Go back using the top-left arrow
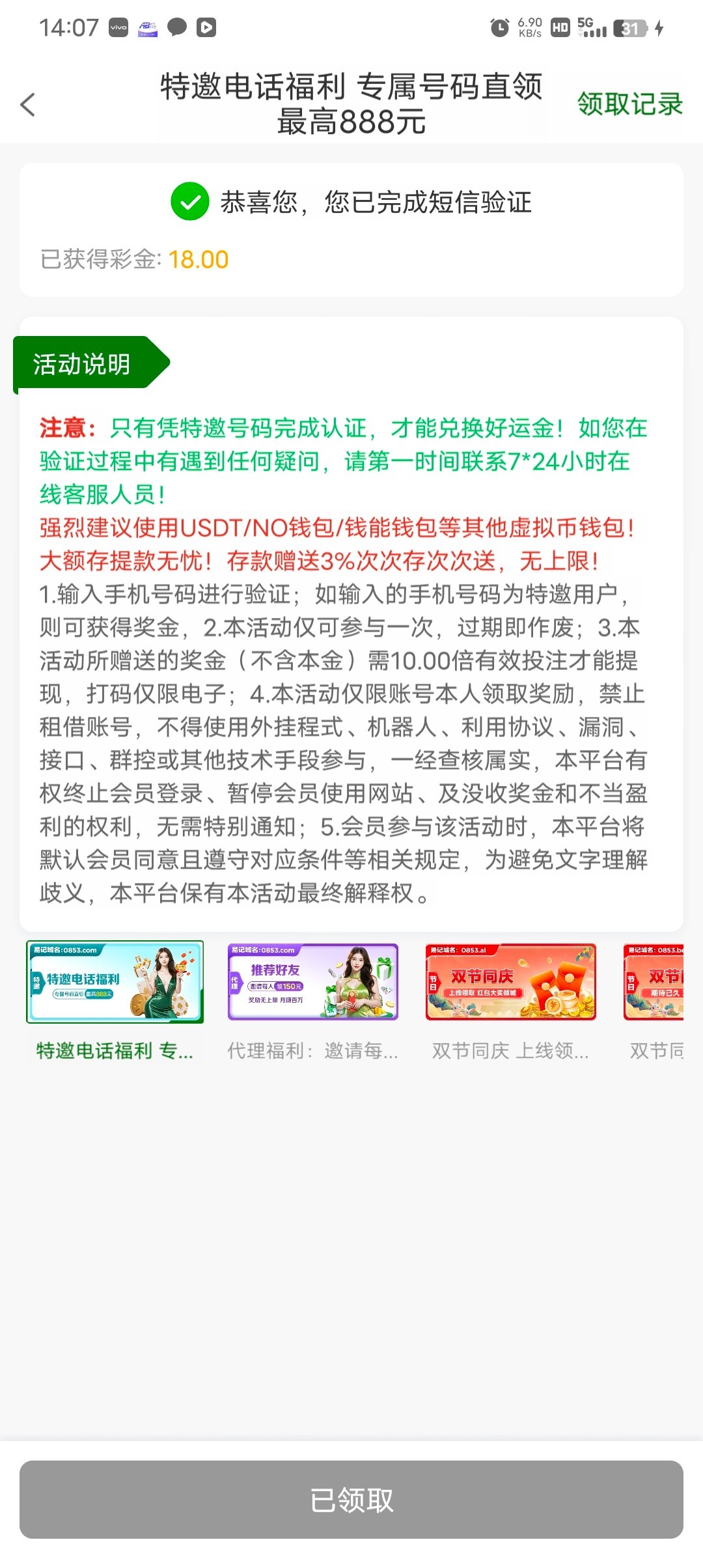This screenshot has height=1568, width=703. click(x=28, y=104)
